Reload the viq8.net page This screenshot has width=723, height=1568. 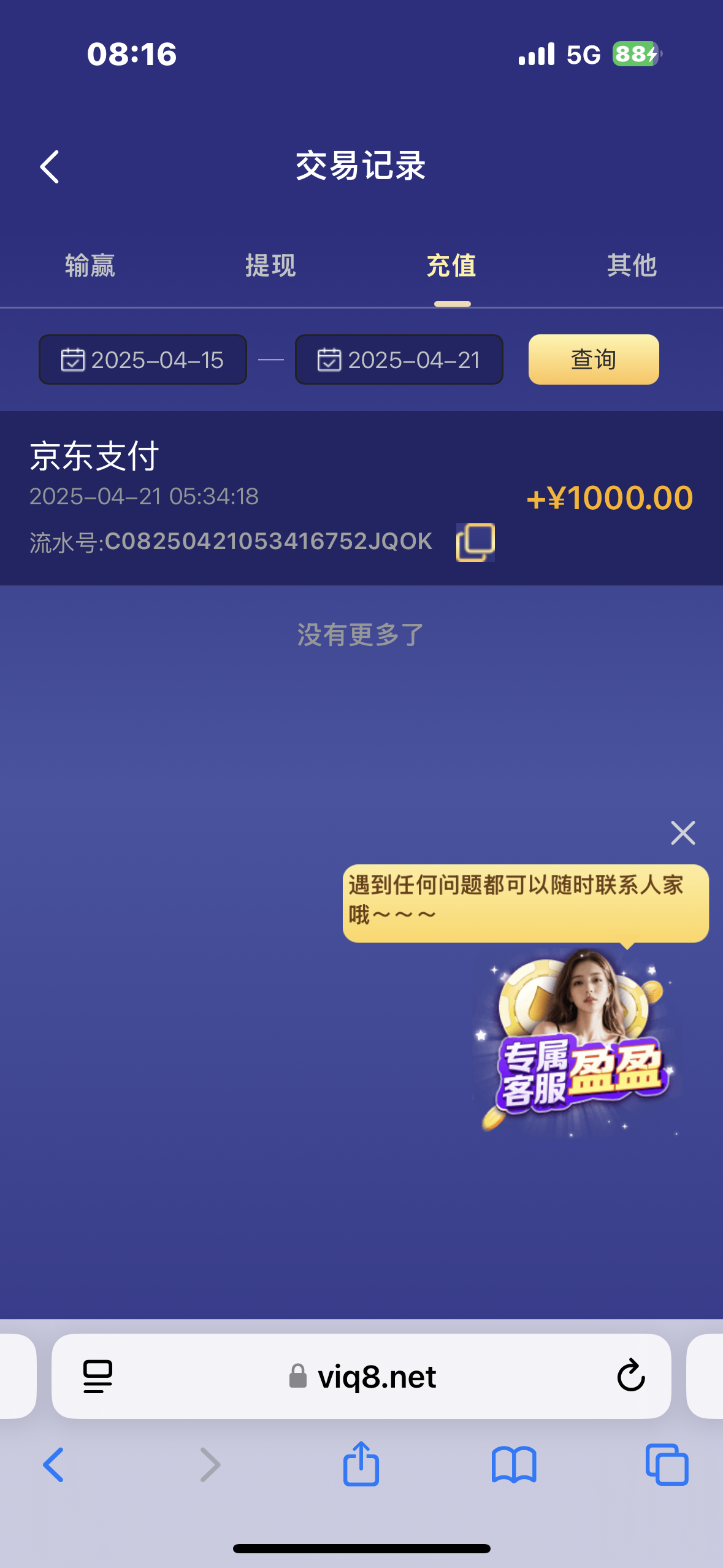[x=630, y=1377]
